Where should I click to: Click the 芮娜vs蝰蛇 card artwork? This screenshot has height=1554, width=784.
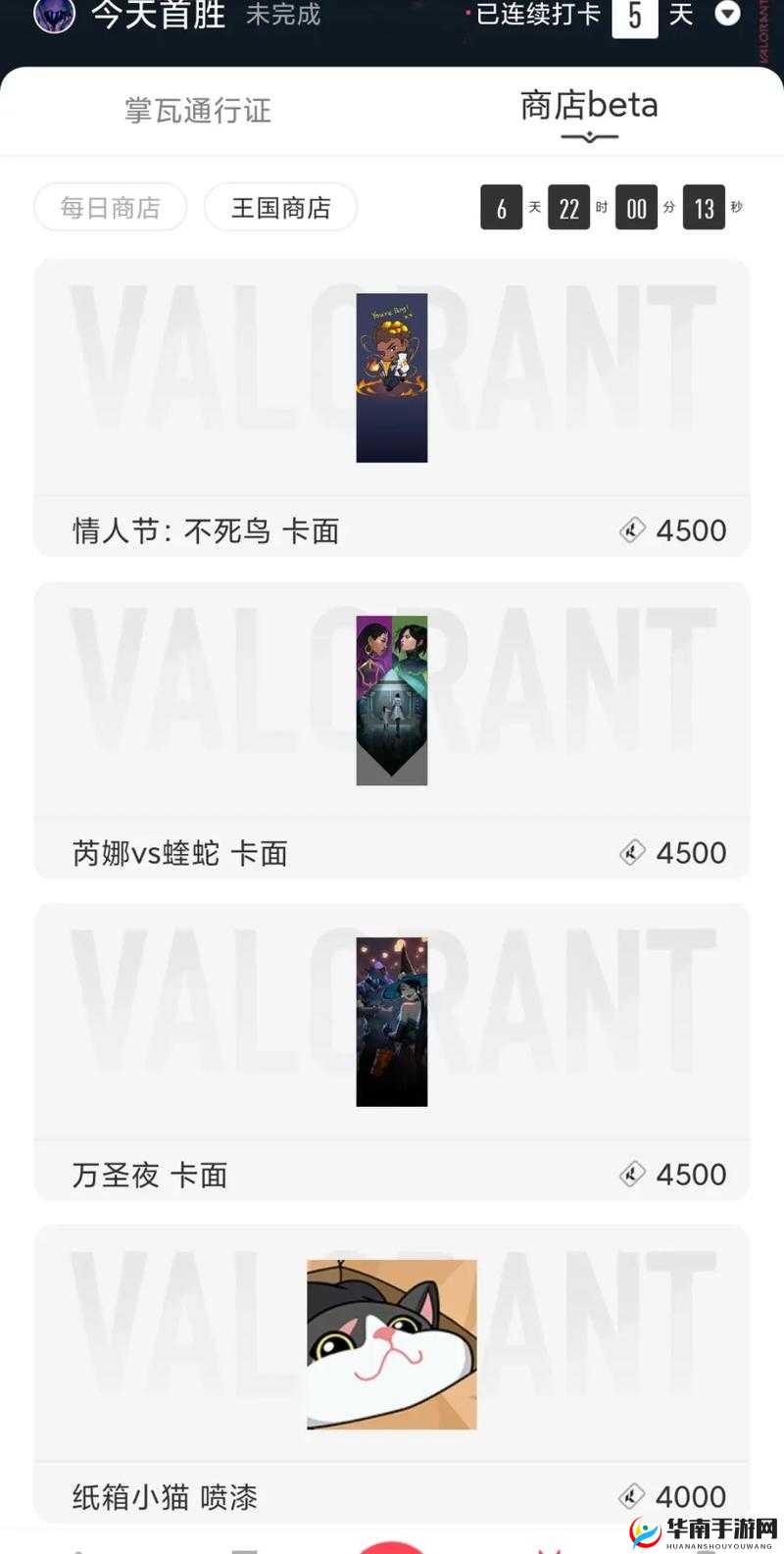(392, 698)
